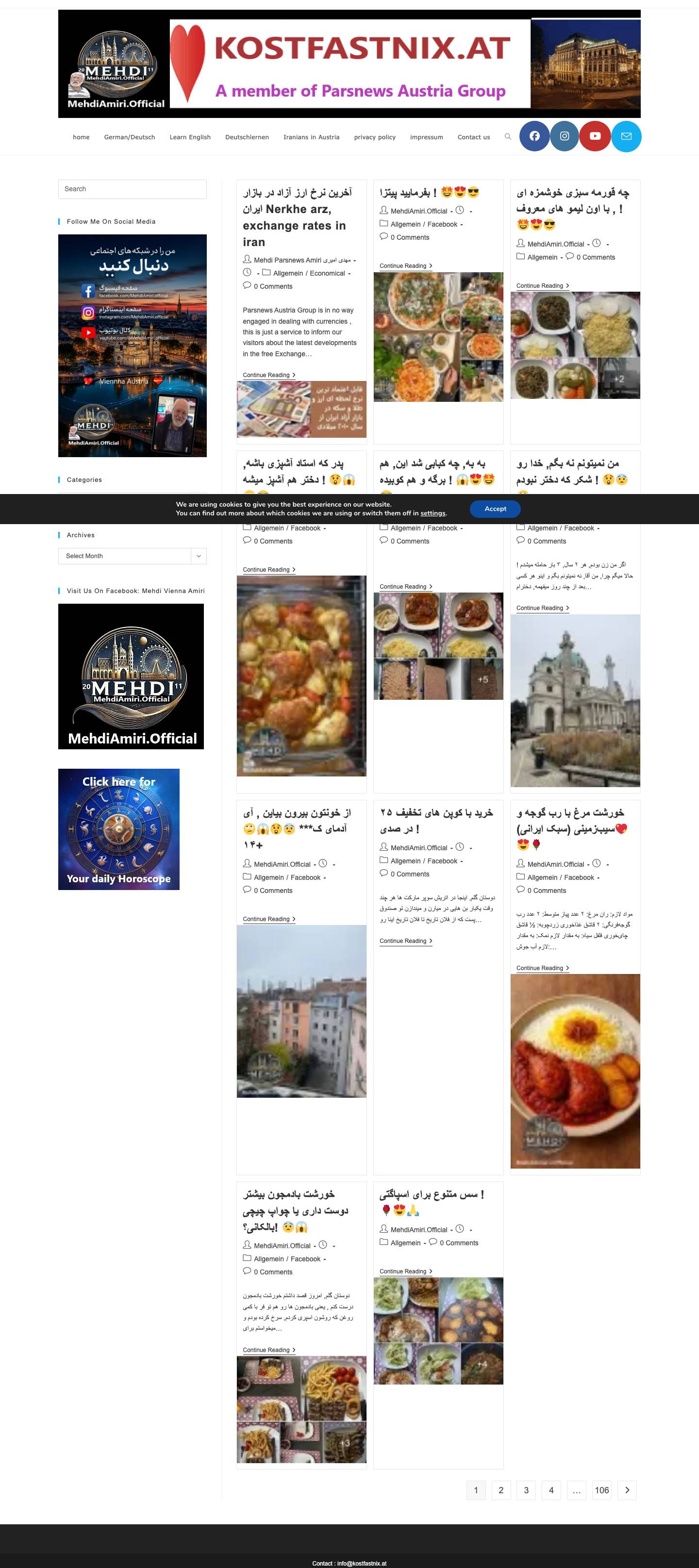Select the Learn English menu item
This screenshot has width=699, height=1568.
(190, 137)
